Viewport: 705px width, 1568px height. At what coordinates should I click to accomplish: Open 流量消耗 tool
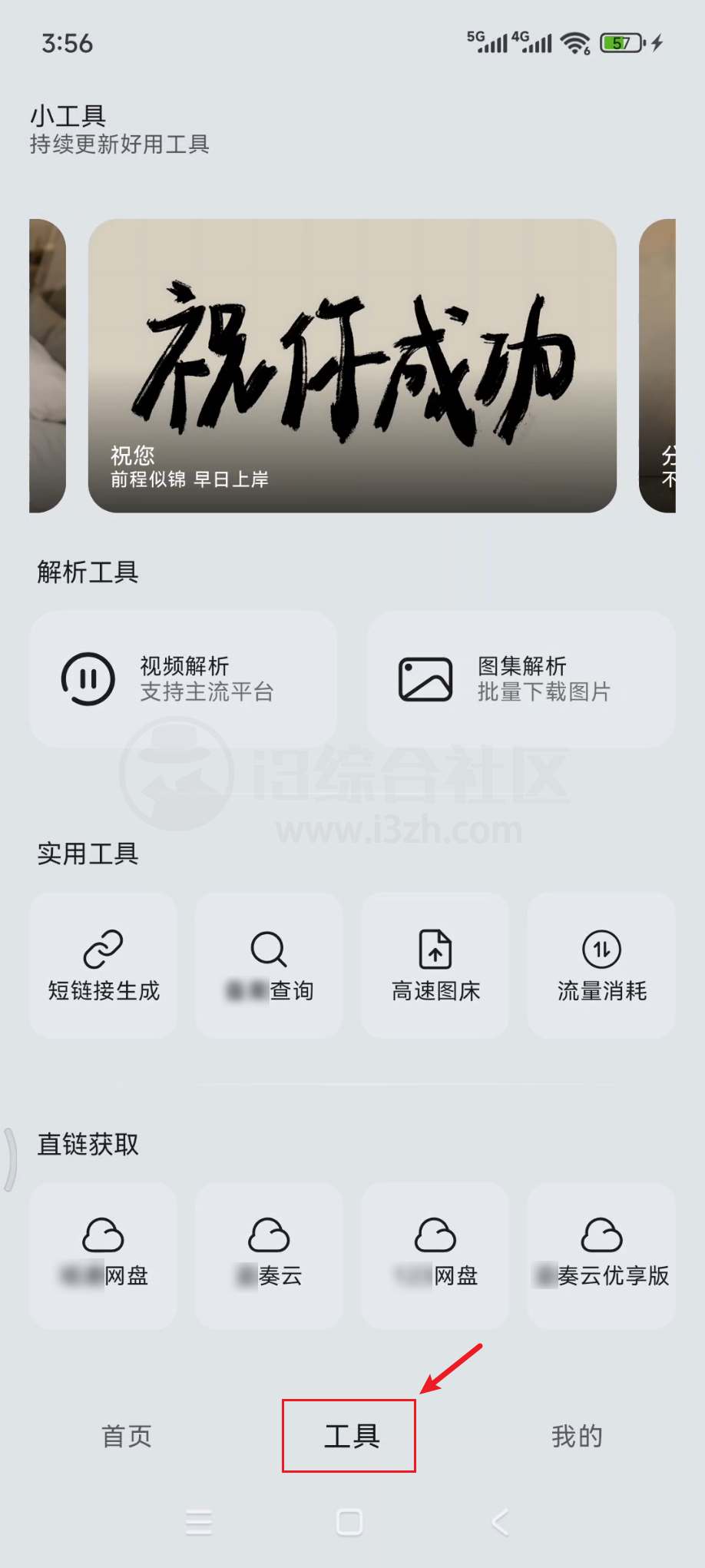pyautogui.click(x=601, y=965)
